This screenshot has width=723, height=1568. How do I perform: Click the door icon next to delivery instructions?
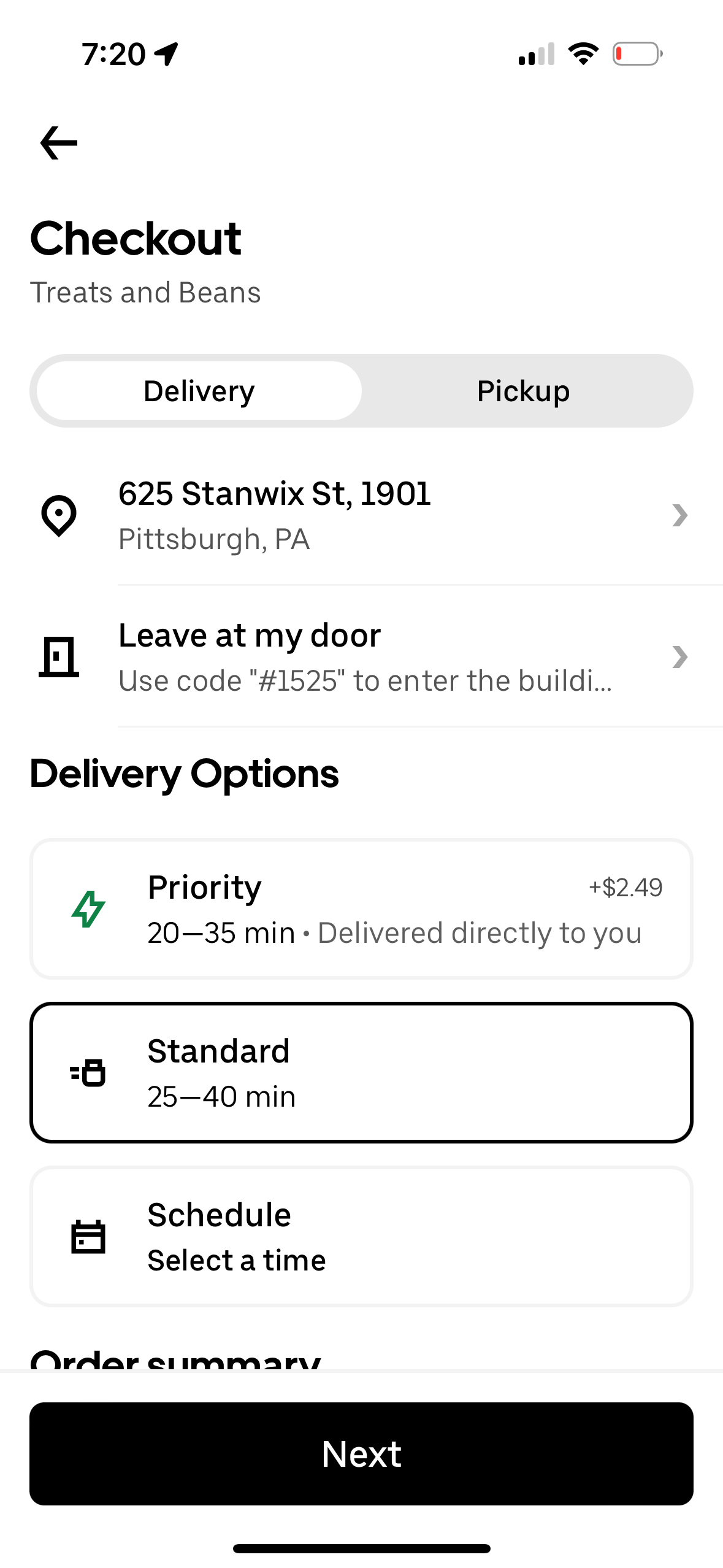pyautogui.click(x=58, y=656)
